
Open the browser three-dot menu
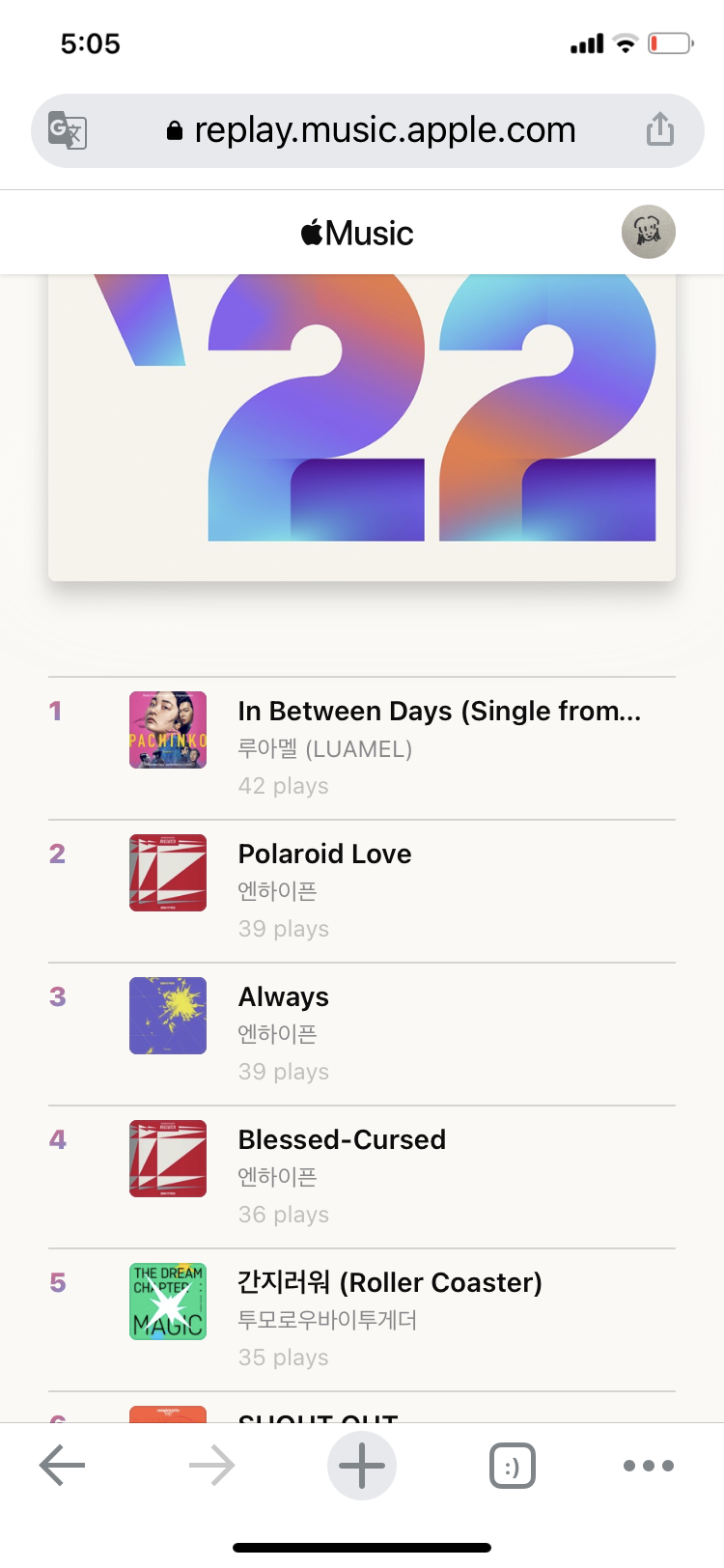(x=649, y=1466)
